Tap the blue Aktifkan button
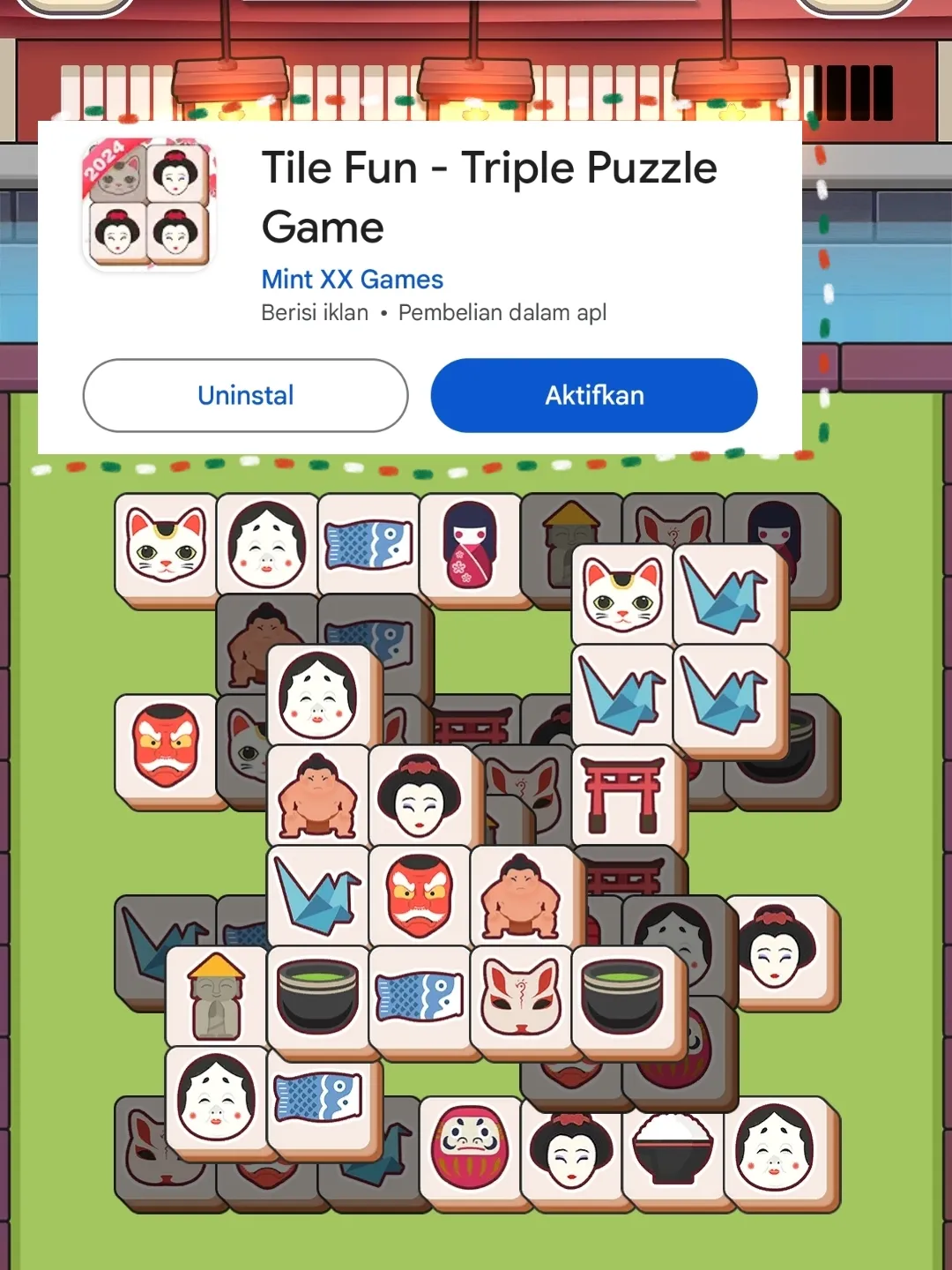This screenshot has height=1270, width=952. coord(593,395)
